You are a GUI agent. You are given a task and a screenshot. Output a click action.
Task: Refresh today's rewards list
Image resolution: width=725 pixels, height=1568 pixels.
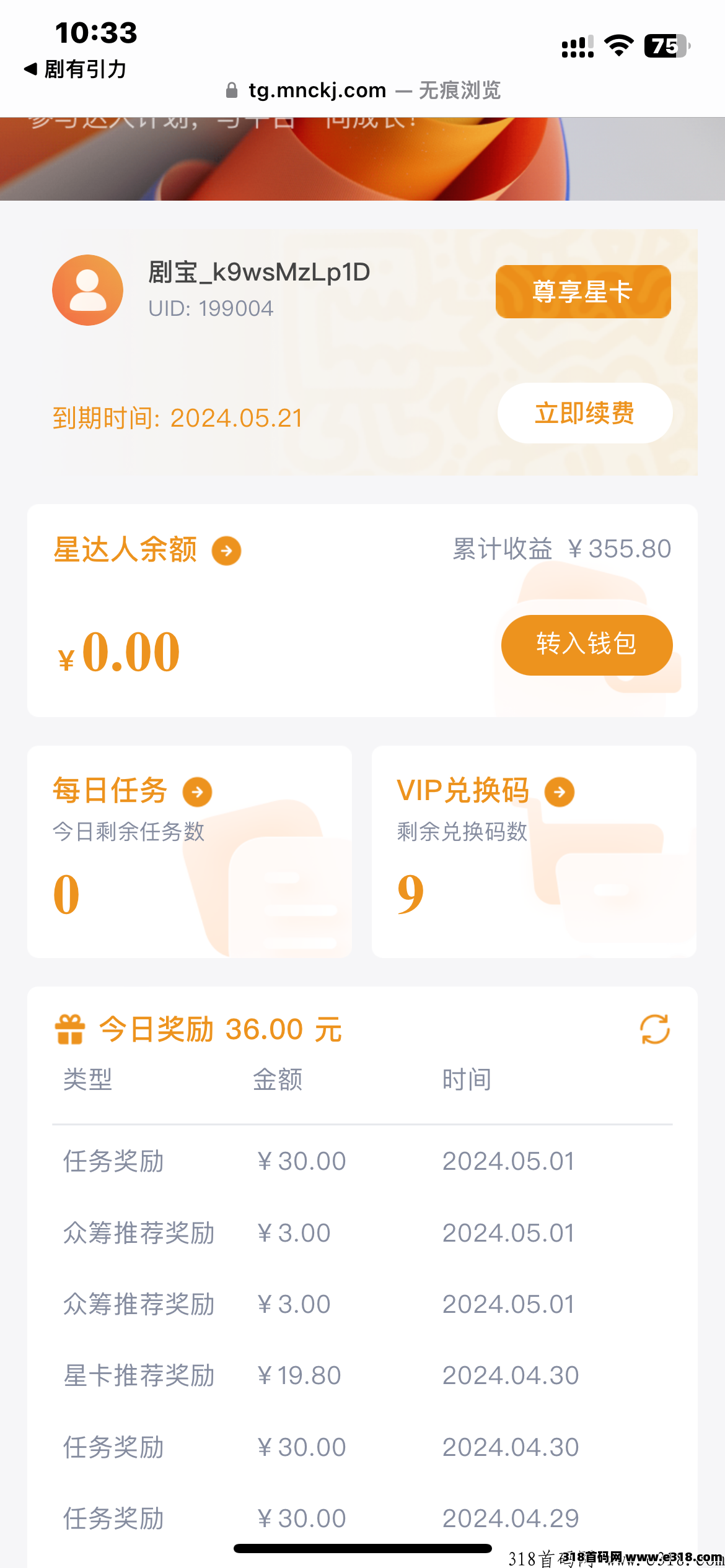pos(654,1029)
